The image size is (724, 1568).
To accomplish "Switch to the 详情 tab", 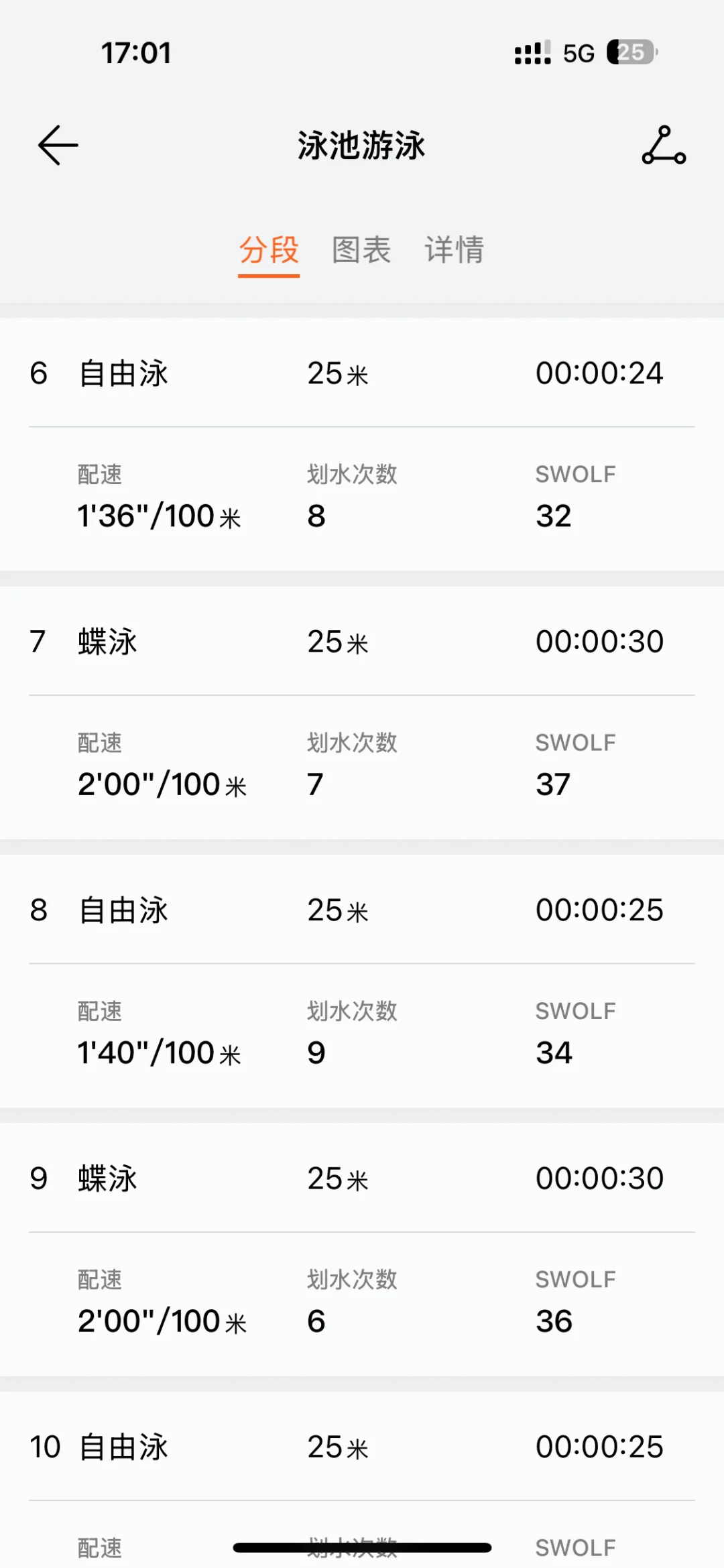I will pyautogui.click(x=455, y=250).
